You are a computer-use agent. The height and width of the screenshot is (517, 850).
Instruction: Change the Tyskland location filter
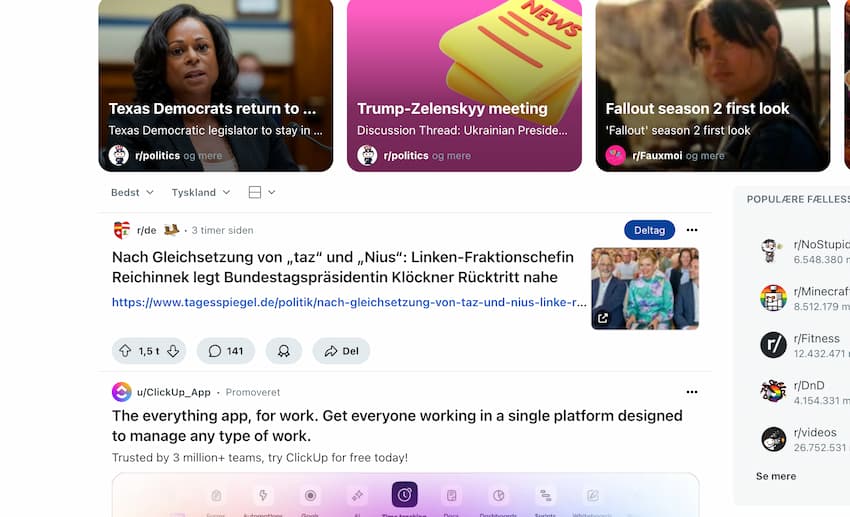[200, 192]
